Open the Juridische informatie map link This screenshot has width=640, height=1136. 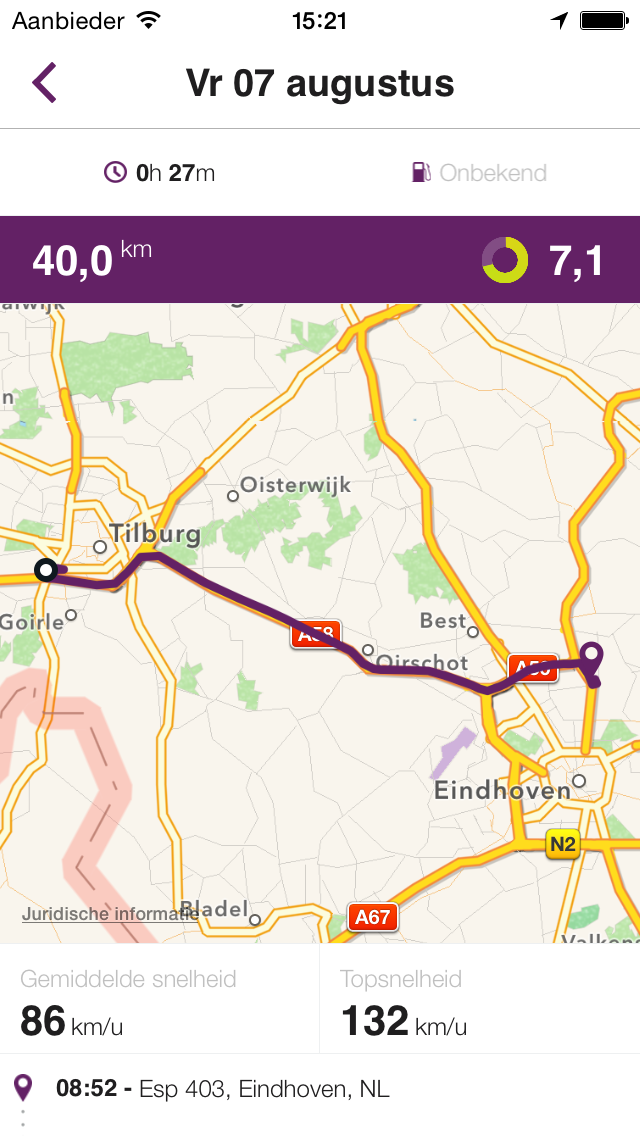point(110,914)
